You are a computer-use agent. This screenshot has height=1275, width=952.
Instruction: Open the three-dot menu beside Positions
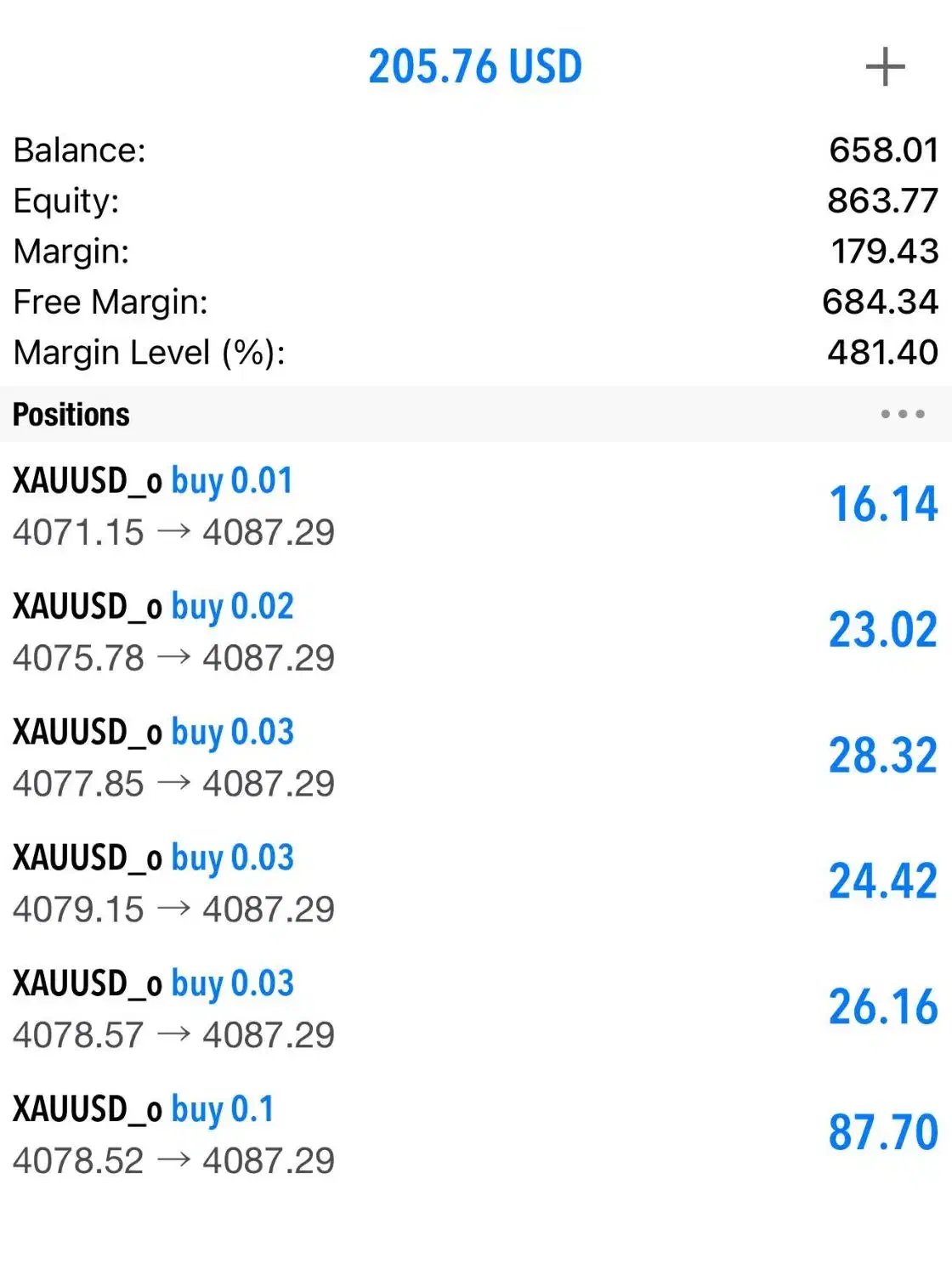coord(902,414)
